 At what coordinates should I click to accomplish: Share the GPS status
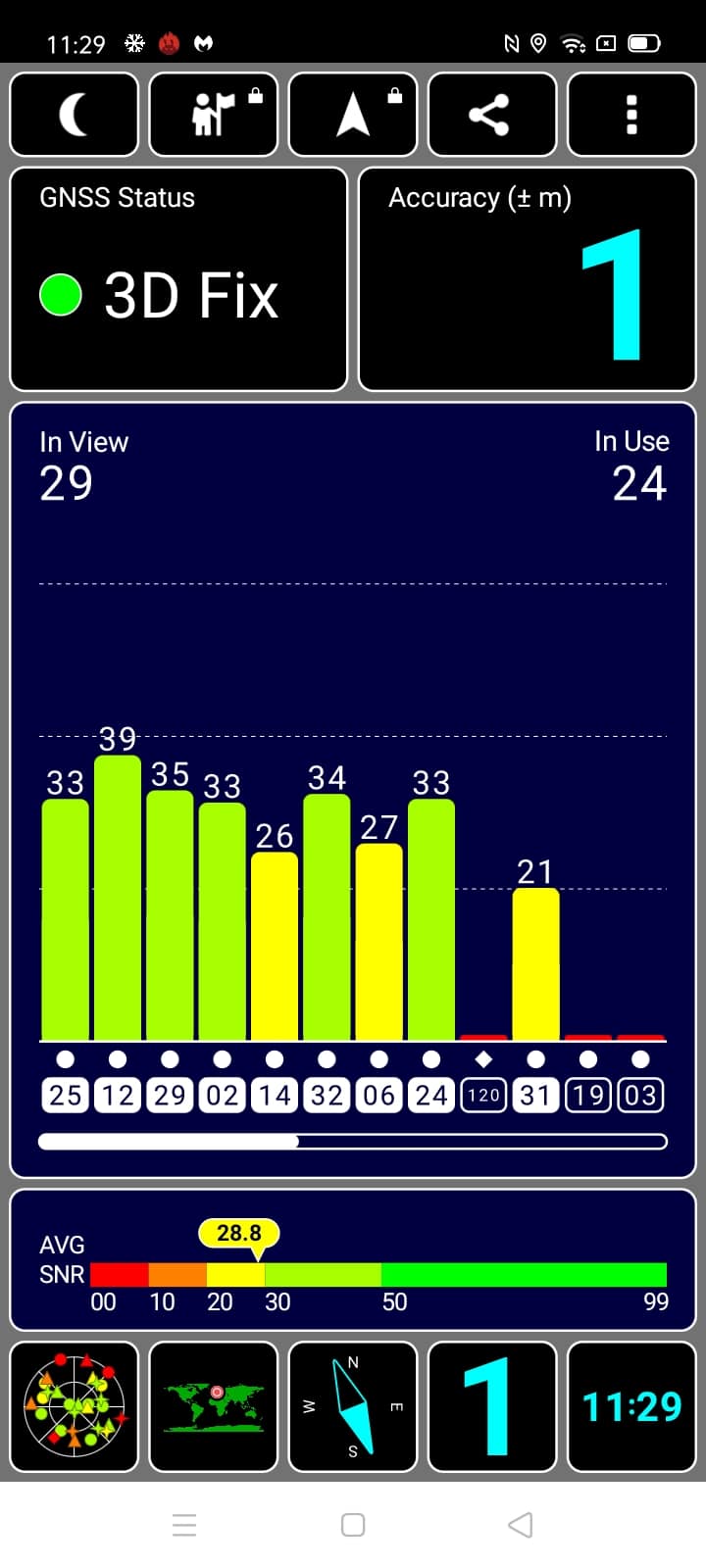[x=492, y=115]
